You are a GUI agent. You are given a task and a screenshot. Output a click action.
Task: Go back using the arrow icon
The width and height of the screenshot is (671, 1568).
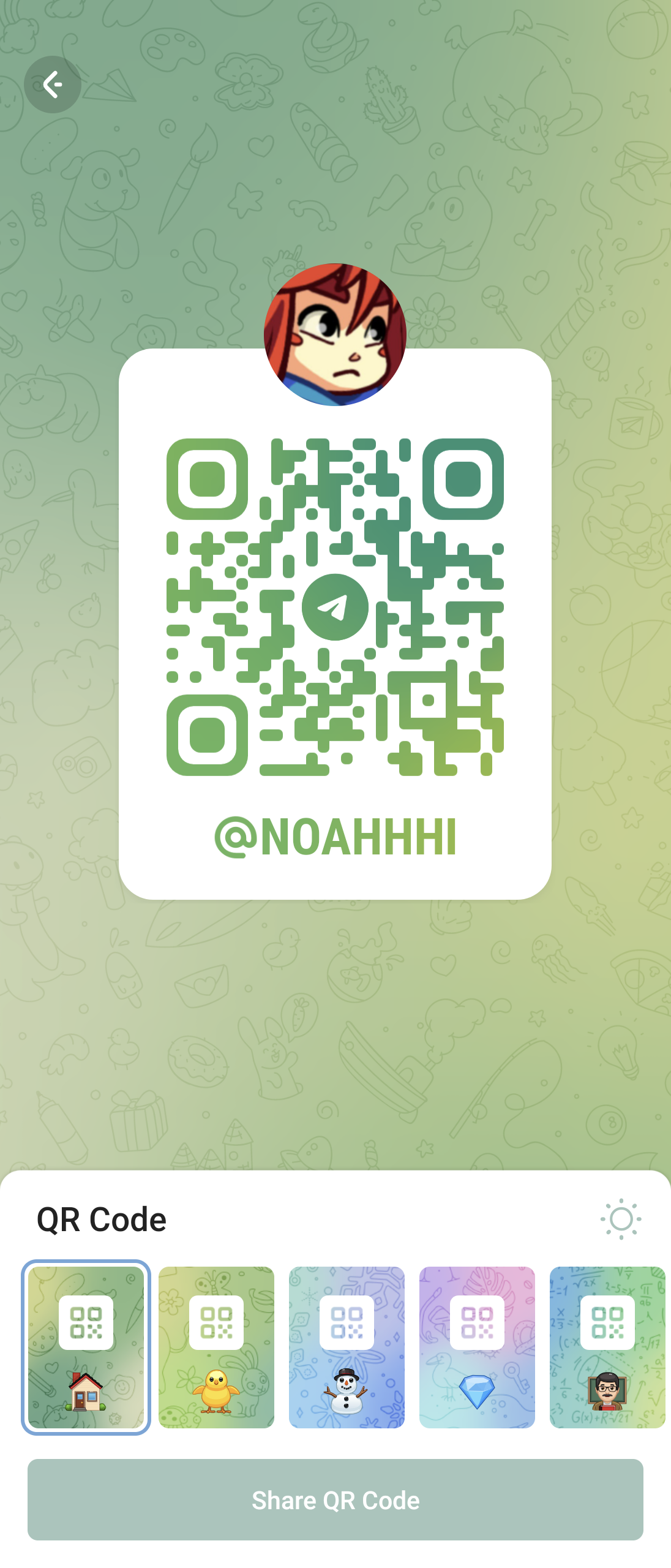53,85
